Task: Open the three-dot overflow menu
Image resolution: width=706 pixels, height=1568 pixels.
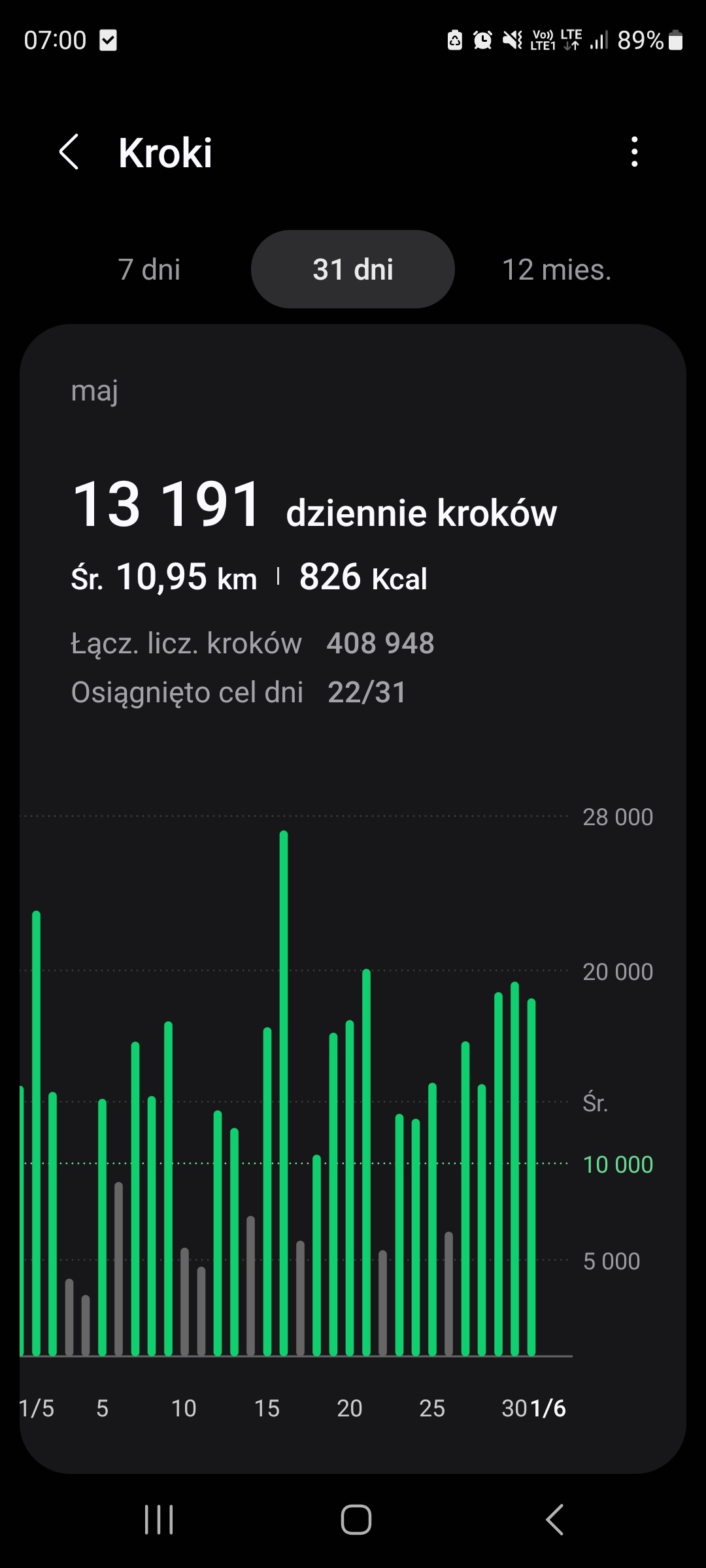Action: tap(634, 152)
